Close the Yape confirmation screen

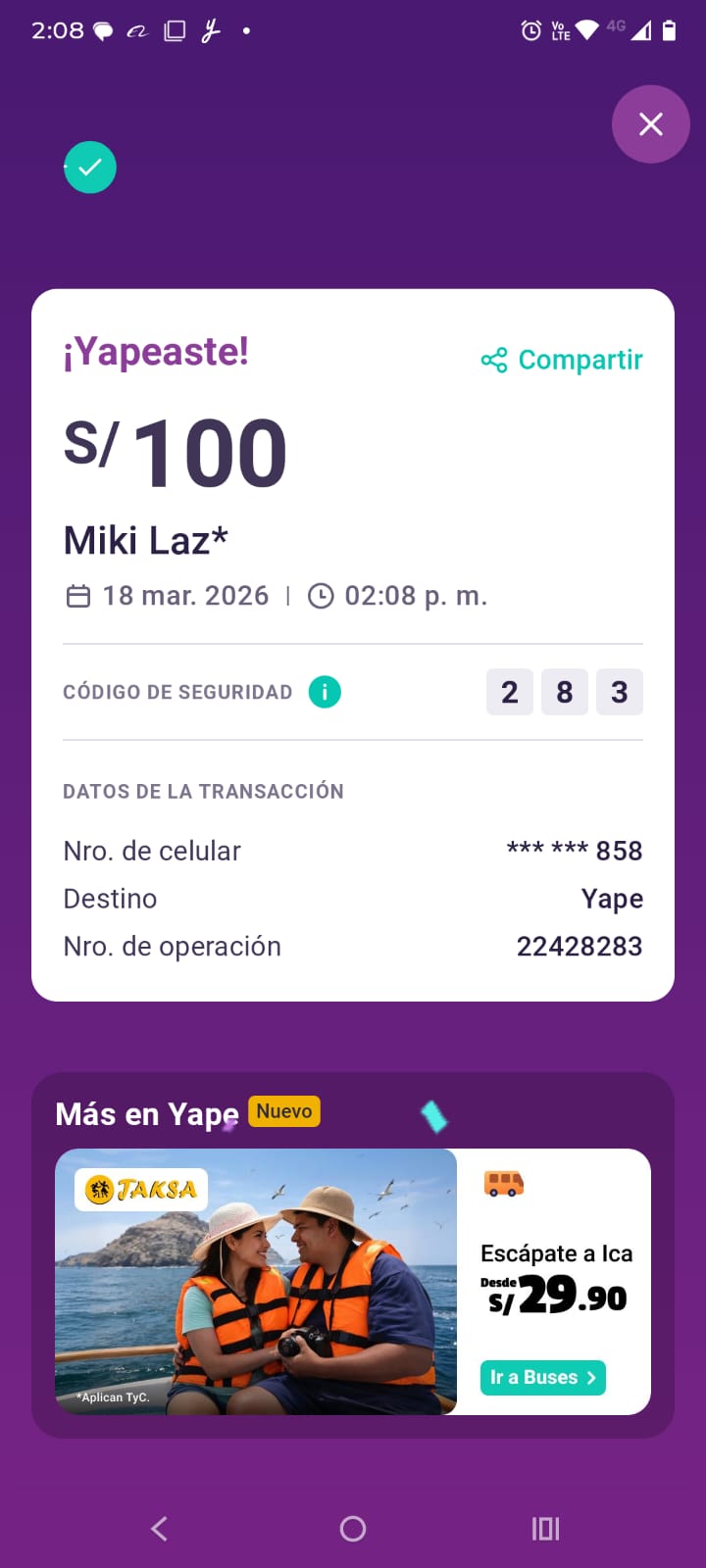[651, 124]
